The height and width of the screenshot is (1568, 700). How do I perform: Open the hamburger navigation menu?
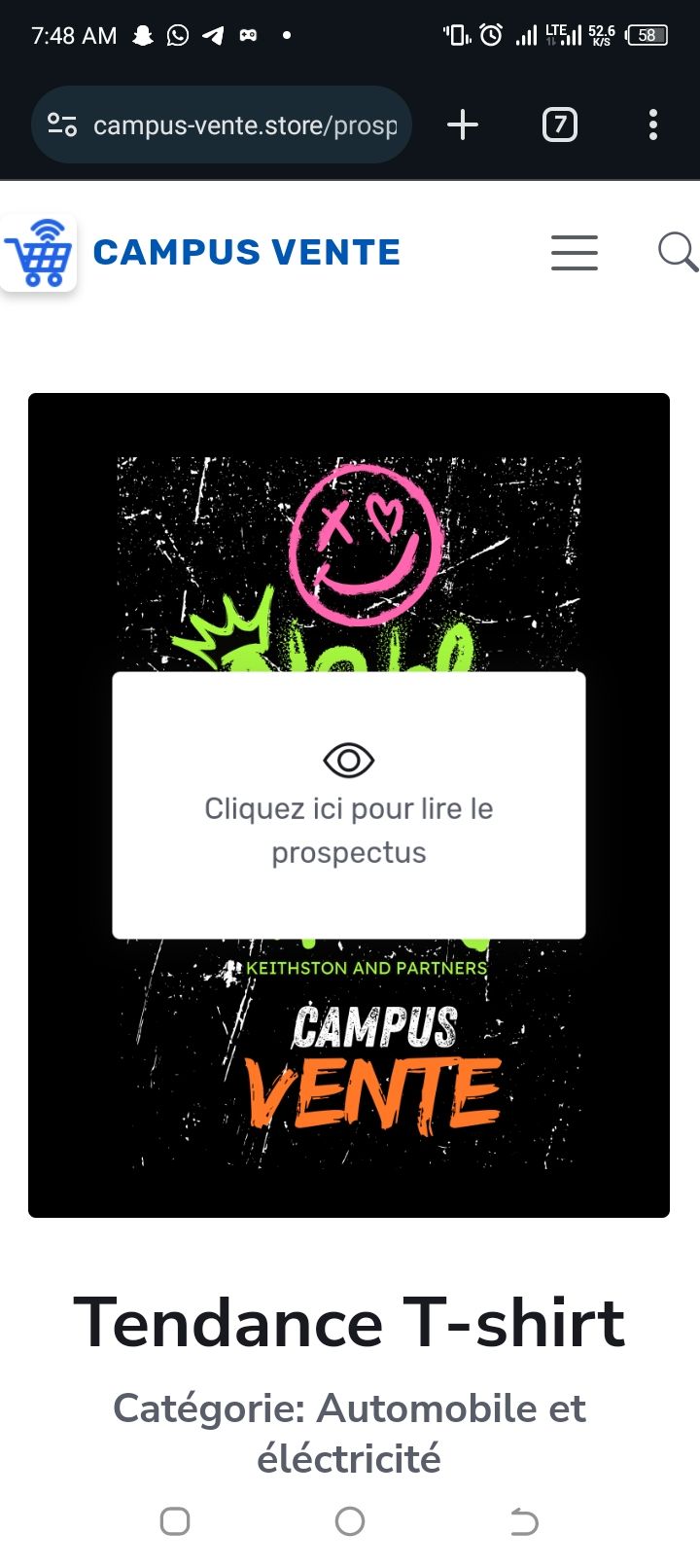(x=575, y=253)
